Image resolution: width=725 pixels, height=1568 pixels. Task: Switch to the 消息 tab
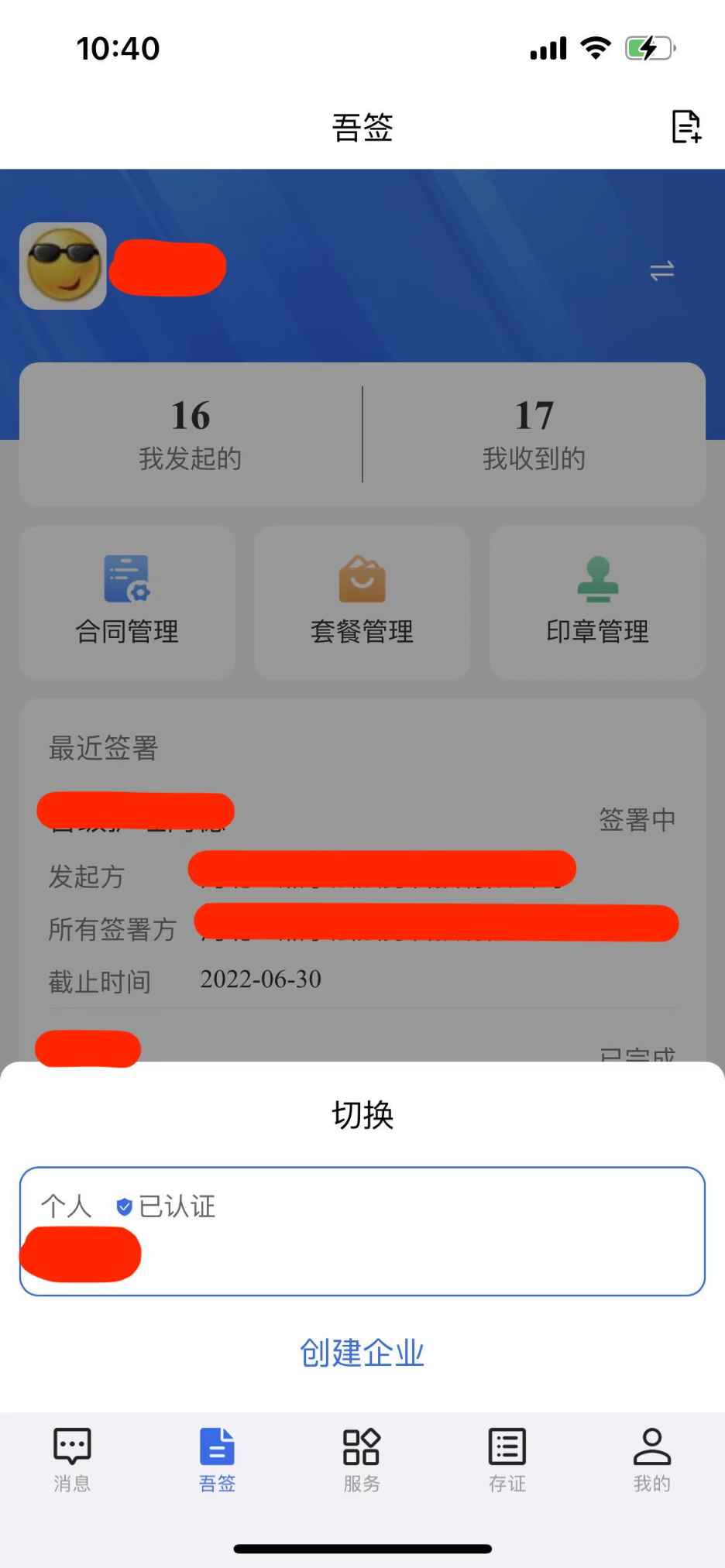(x=72, y=1460)
